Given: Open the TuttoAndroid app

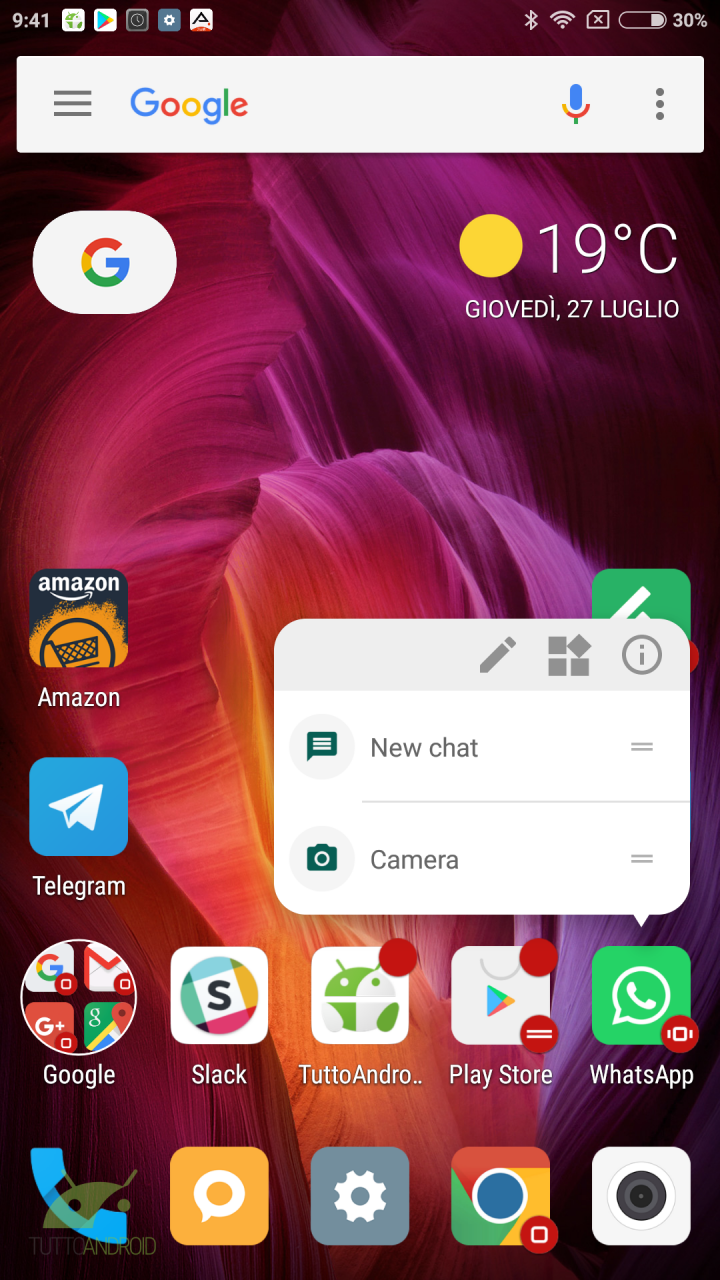Looking at the screenshot, I should tap(360, 1016).
